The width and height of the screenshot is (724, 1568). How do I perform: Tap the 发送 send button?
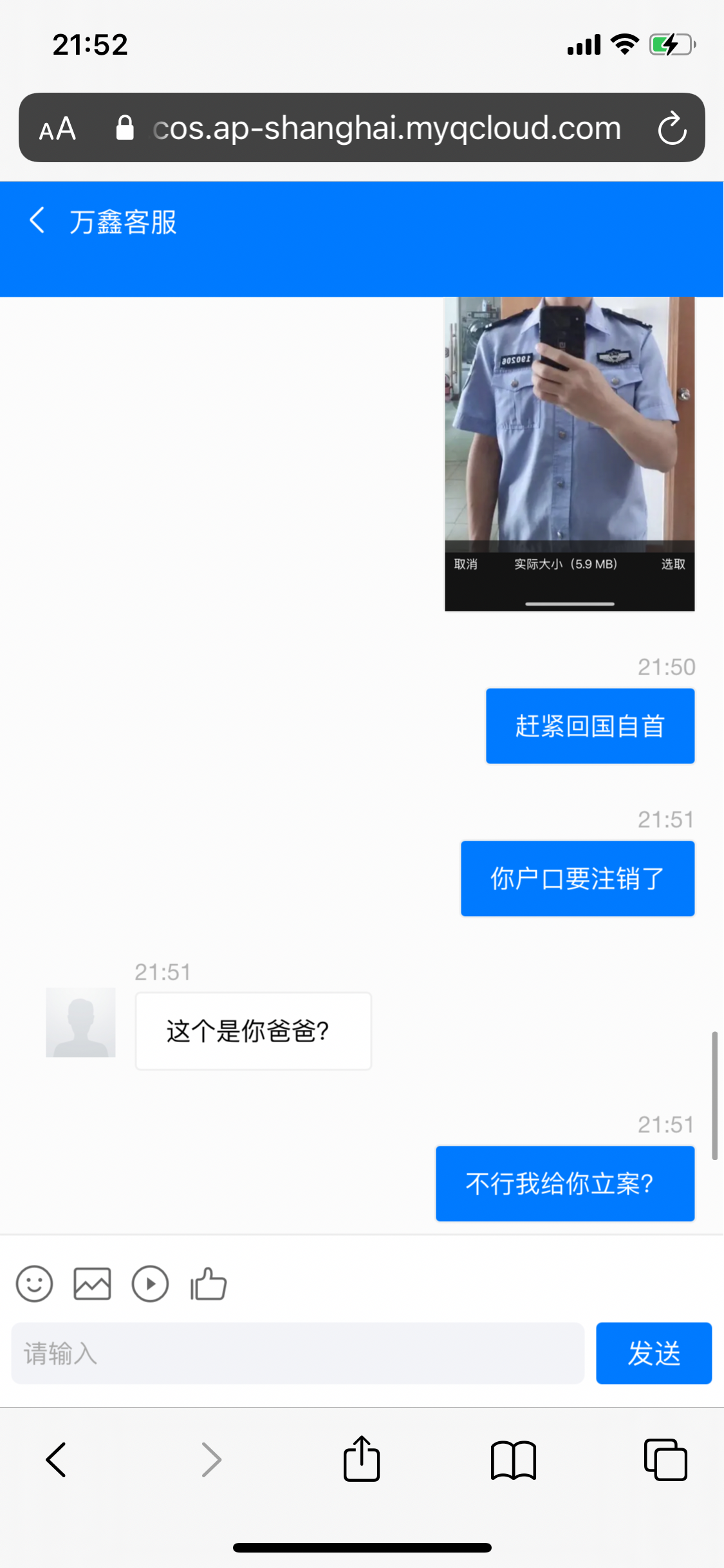pos(653,1353)
